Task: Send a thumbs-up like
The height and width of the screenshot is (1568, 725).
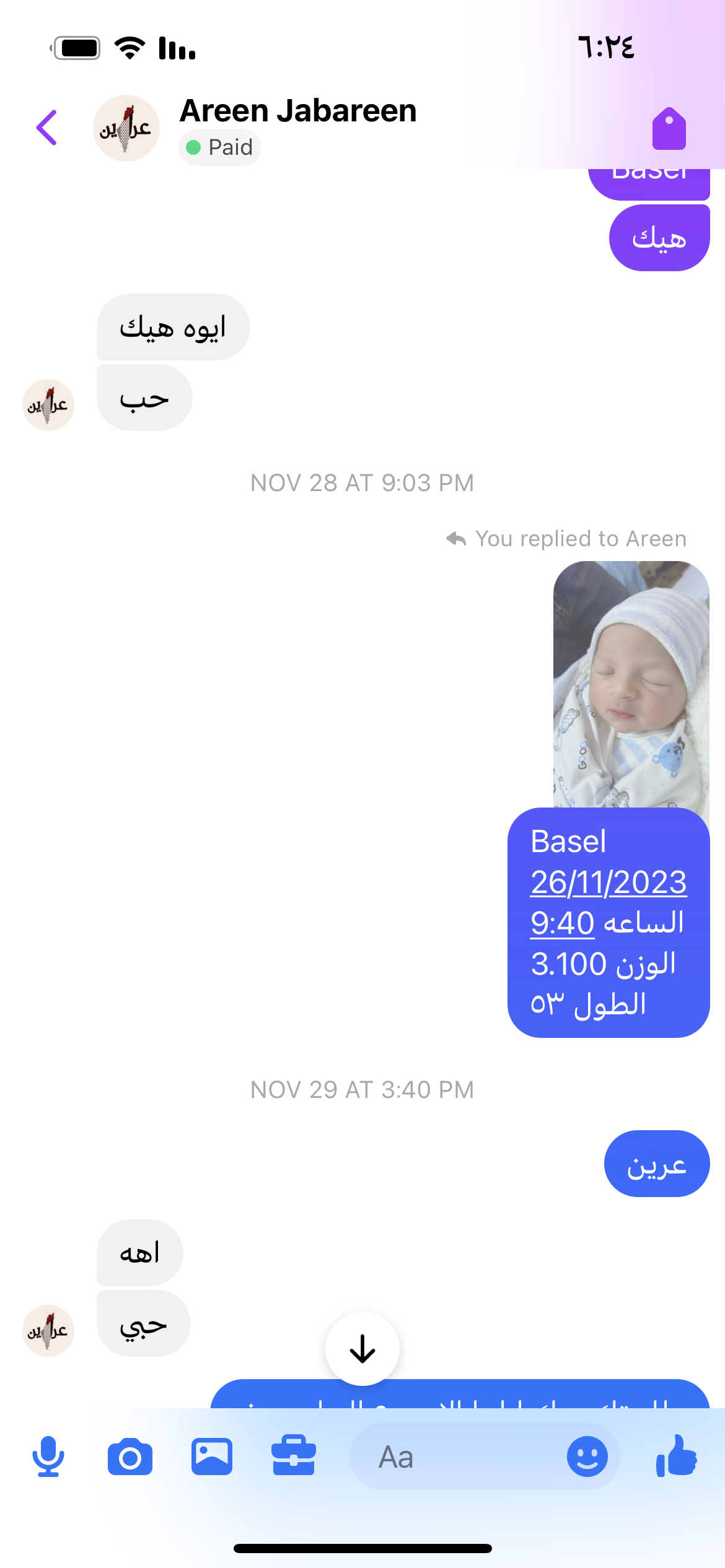Action: [x=677, y=1457]
